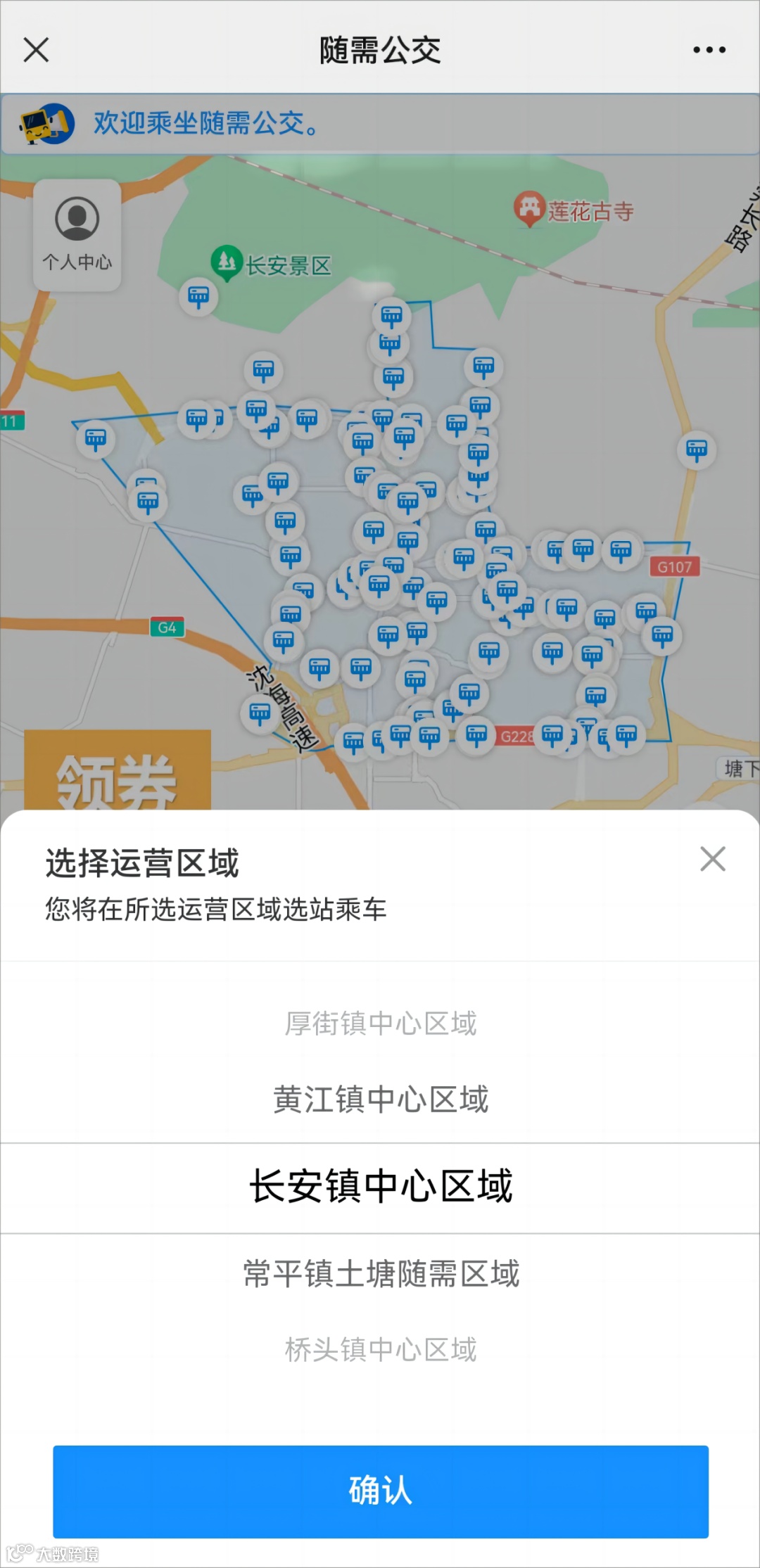The height and width of the screenshot is (1568, 760).
Task: Close the 随需公交 mini program page
Action: pyautogui.click(x=36, y=50)
